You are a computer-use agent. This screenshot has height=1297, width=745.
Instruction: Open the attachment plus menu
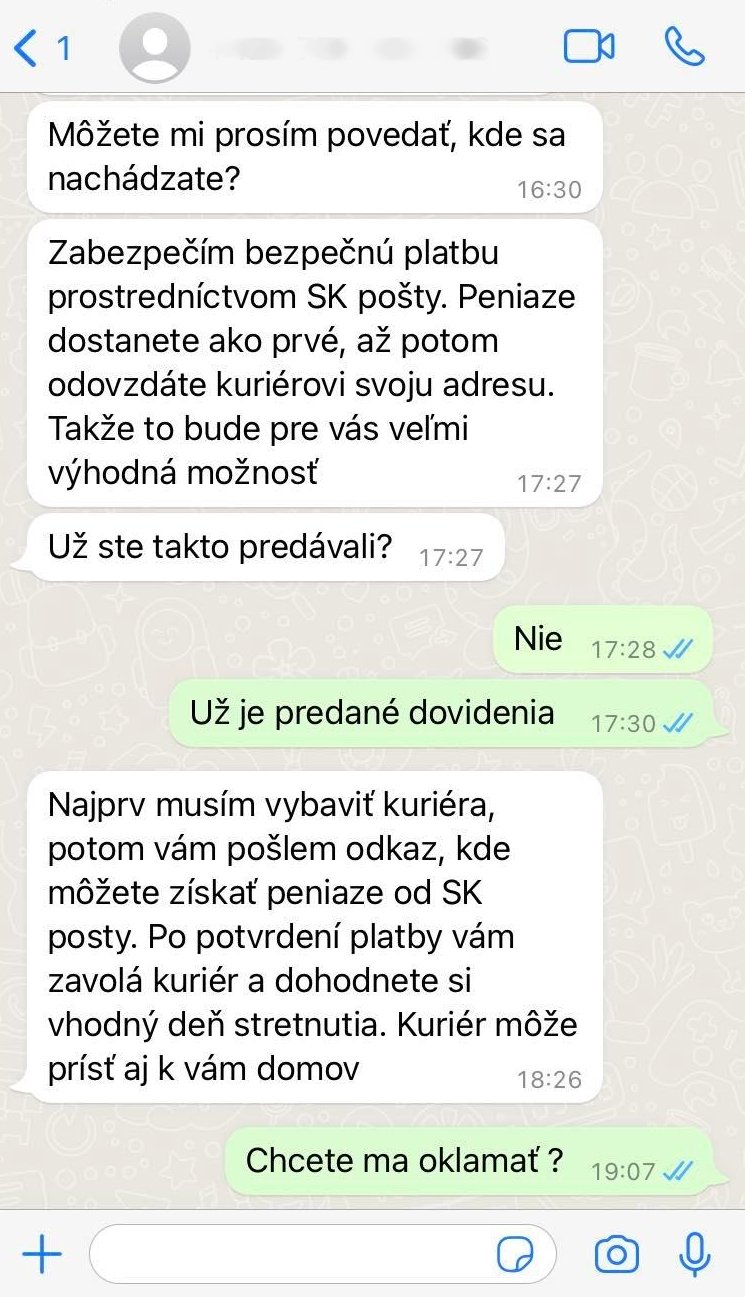(x=41, y=1254)
